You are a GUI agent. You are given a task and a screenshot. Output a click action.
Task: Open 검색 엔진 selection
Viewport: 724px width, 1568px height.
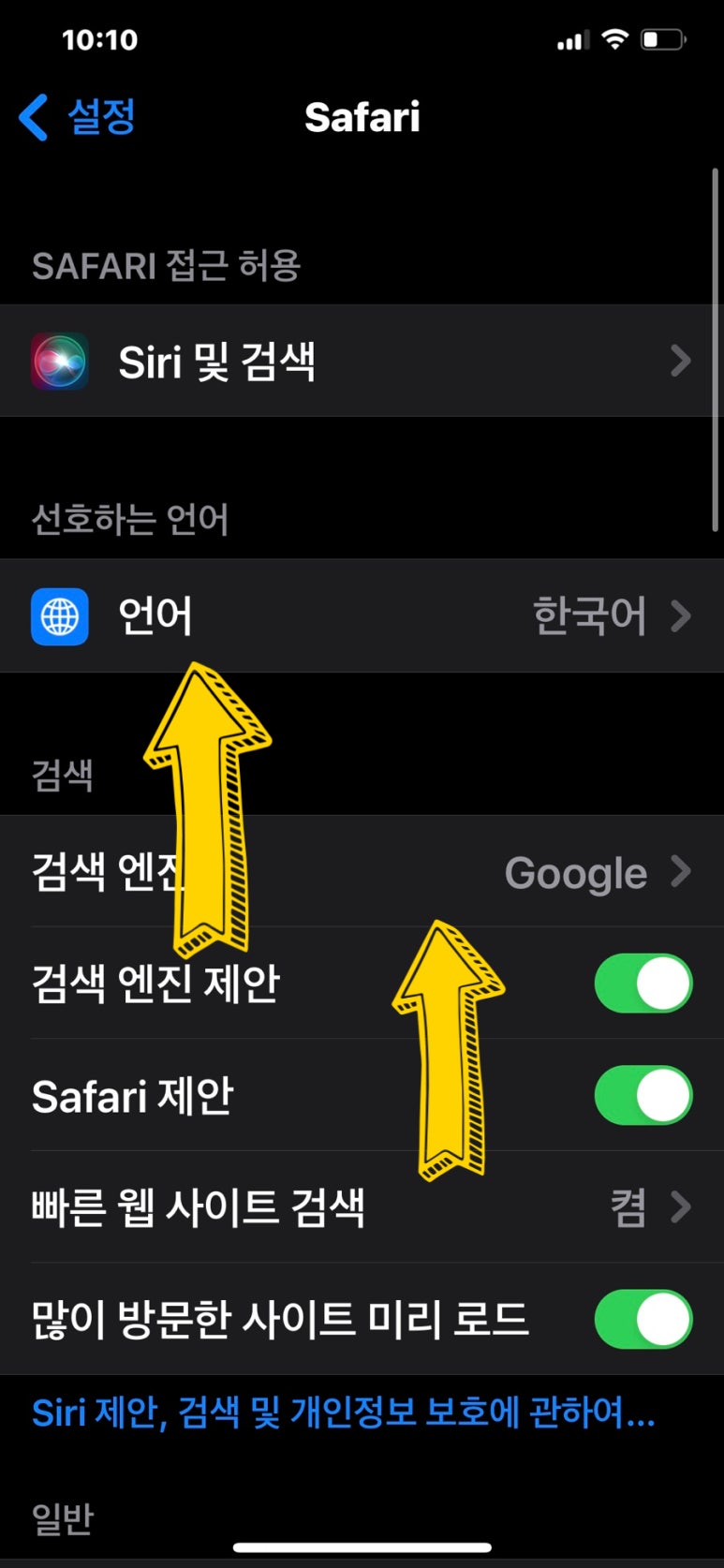[x=362, y=872]
